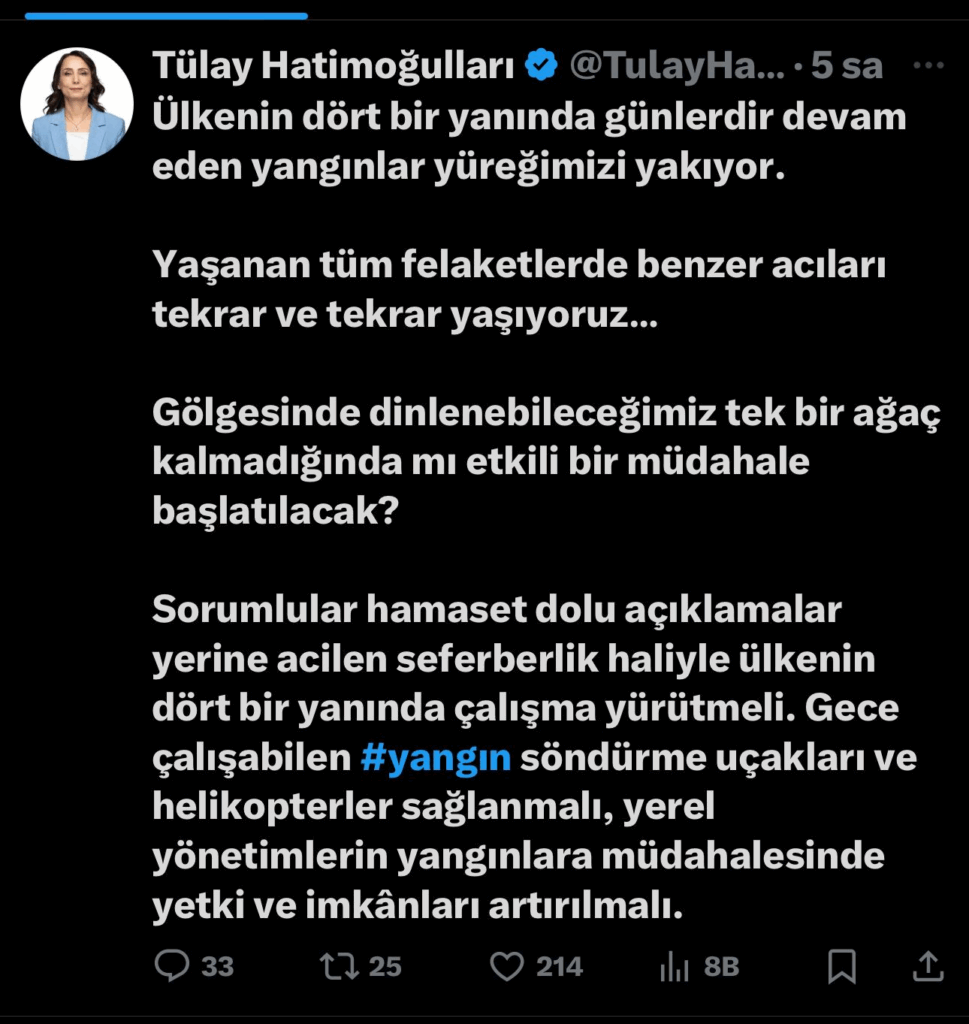Open the tweet's three-dot overflow menu
This screenshot has height=1024, width=969.
click(x=929, y=66)
